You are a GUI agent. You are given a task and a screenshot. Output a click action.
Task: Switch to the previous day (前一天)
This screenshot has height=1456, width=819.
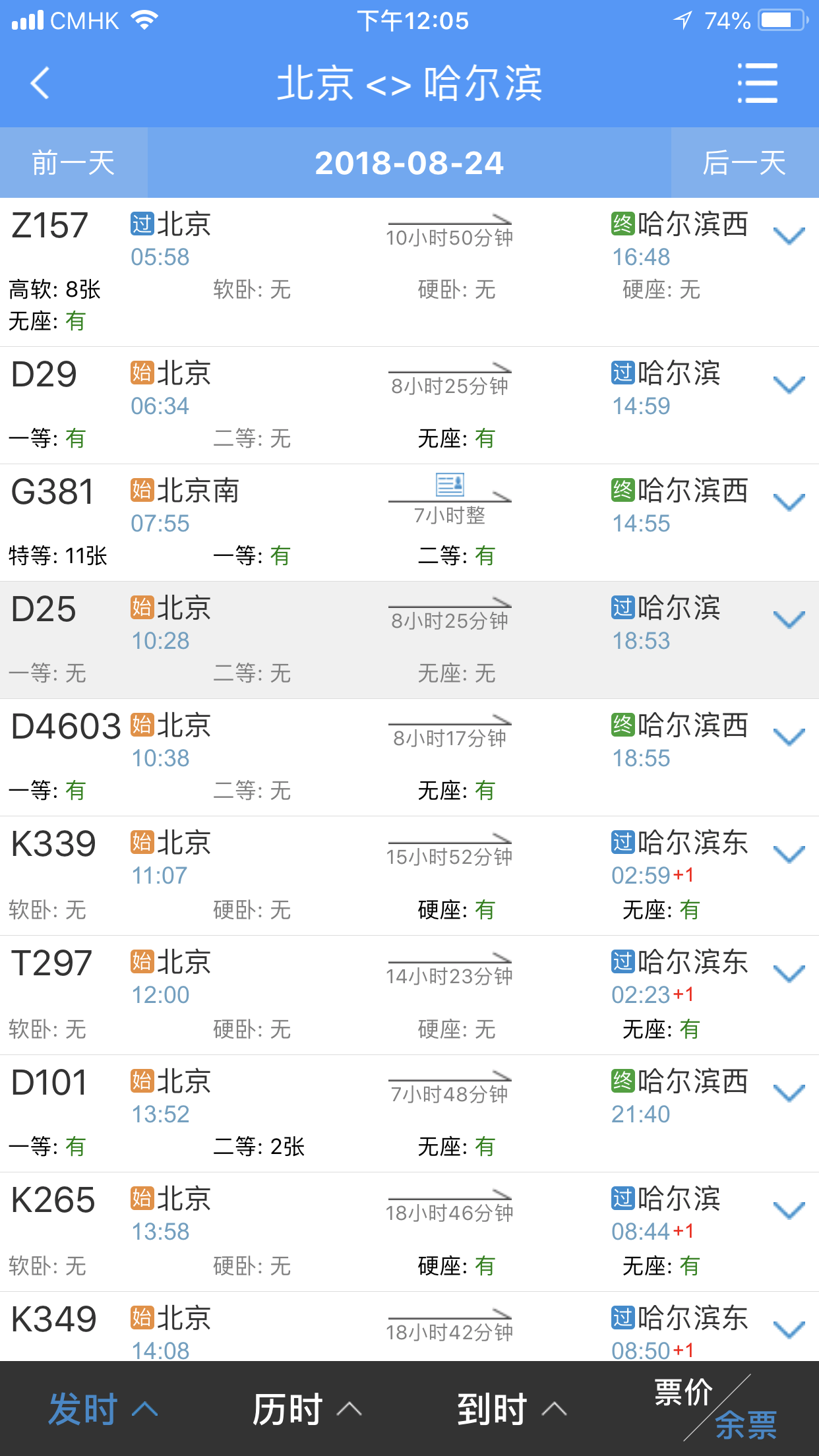[73, 163]
